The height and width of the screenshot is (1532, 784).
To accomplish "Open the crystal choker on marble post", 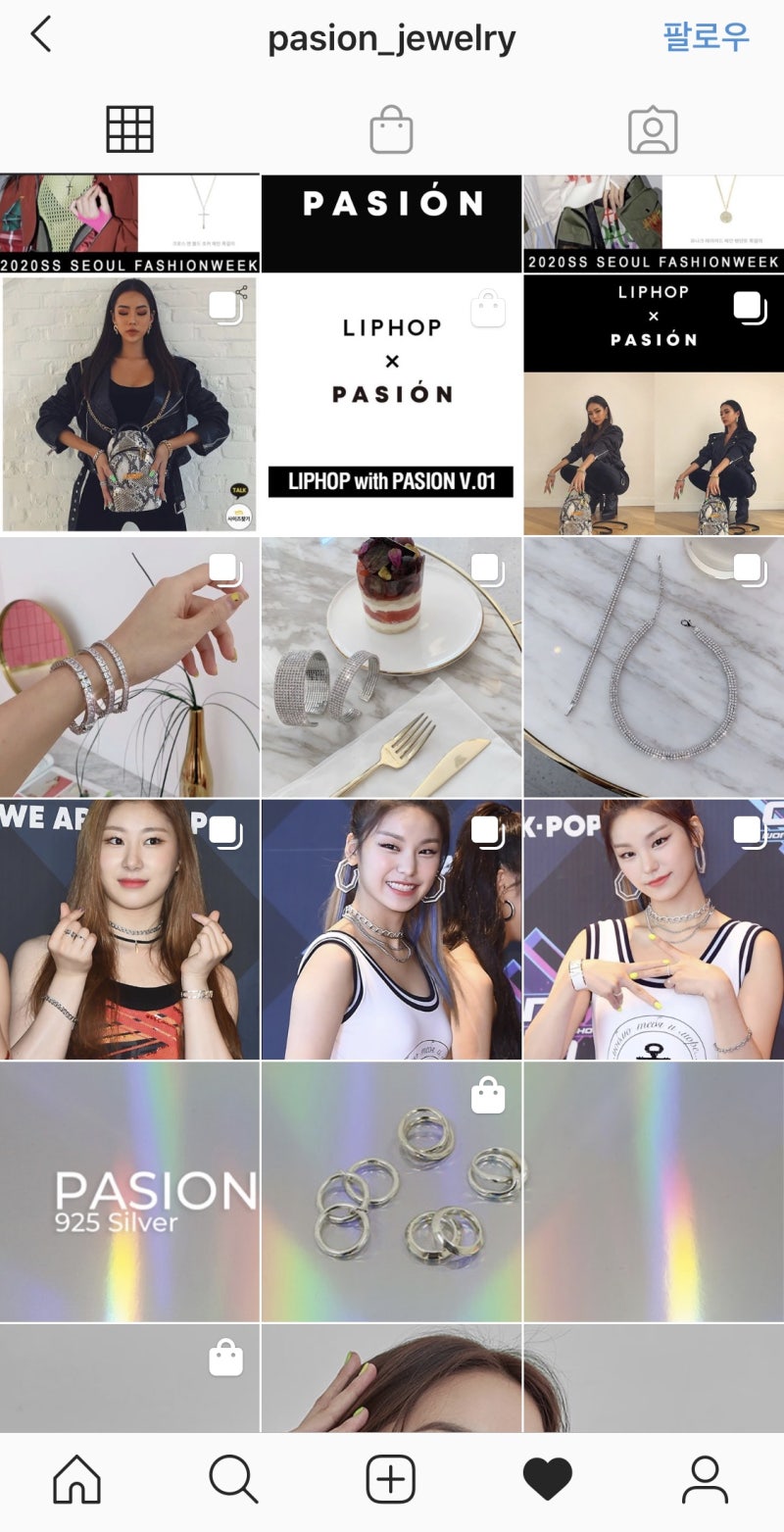I will (x=654, y=667).
